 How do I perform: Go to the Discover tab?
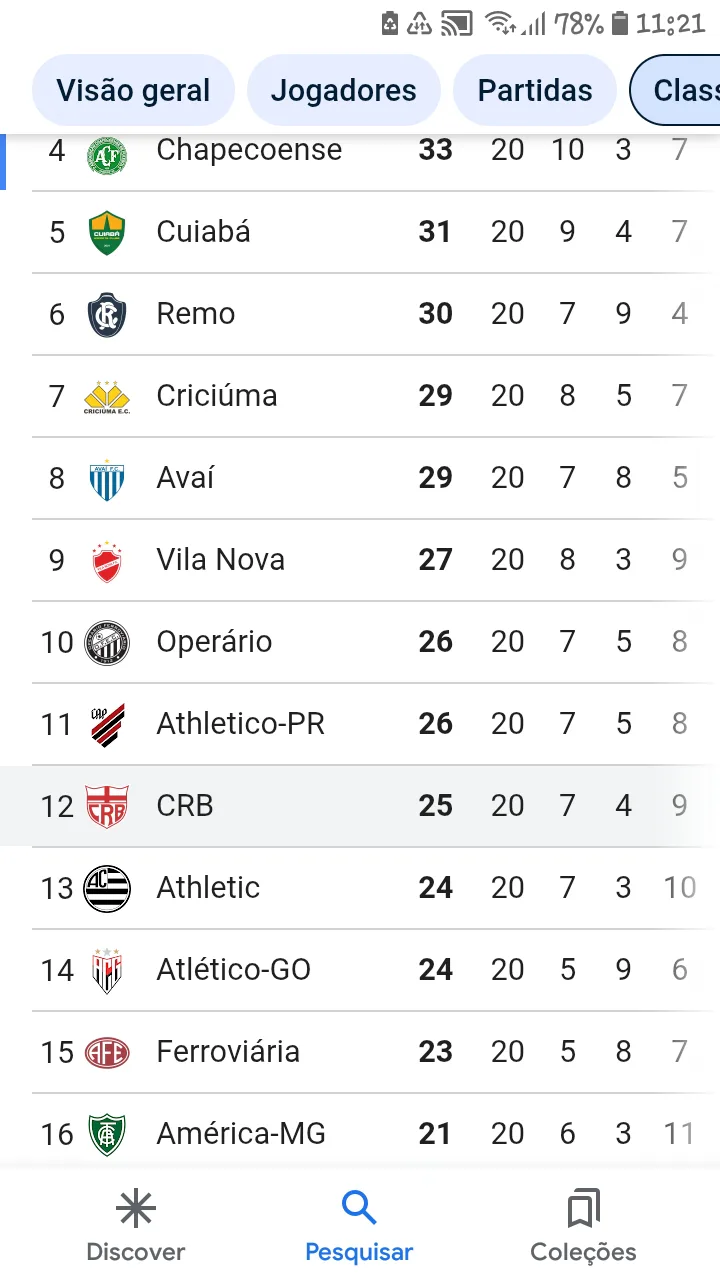136,1226
